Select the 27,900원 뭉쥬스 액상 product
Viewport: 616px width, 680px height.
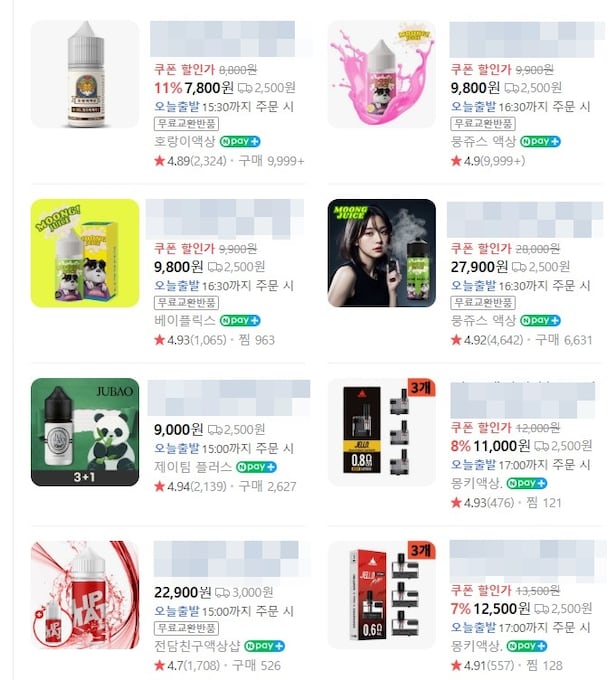point(382,253)
